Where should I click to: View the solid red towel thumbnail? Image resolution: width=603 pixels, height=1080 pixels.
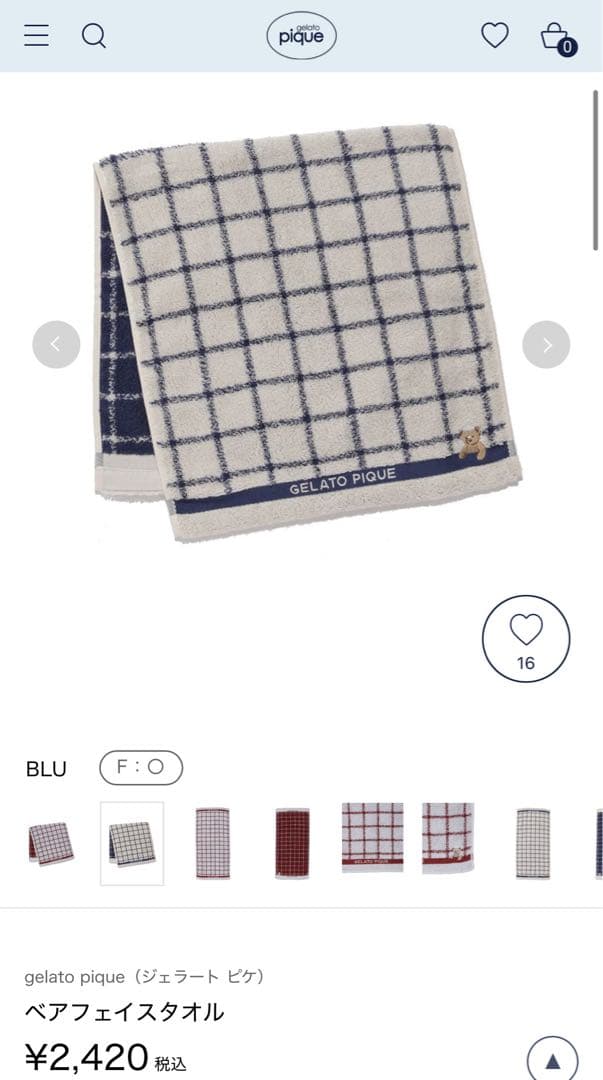292,843
